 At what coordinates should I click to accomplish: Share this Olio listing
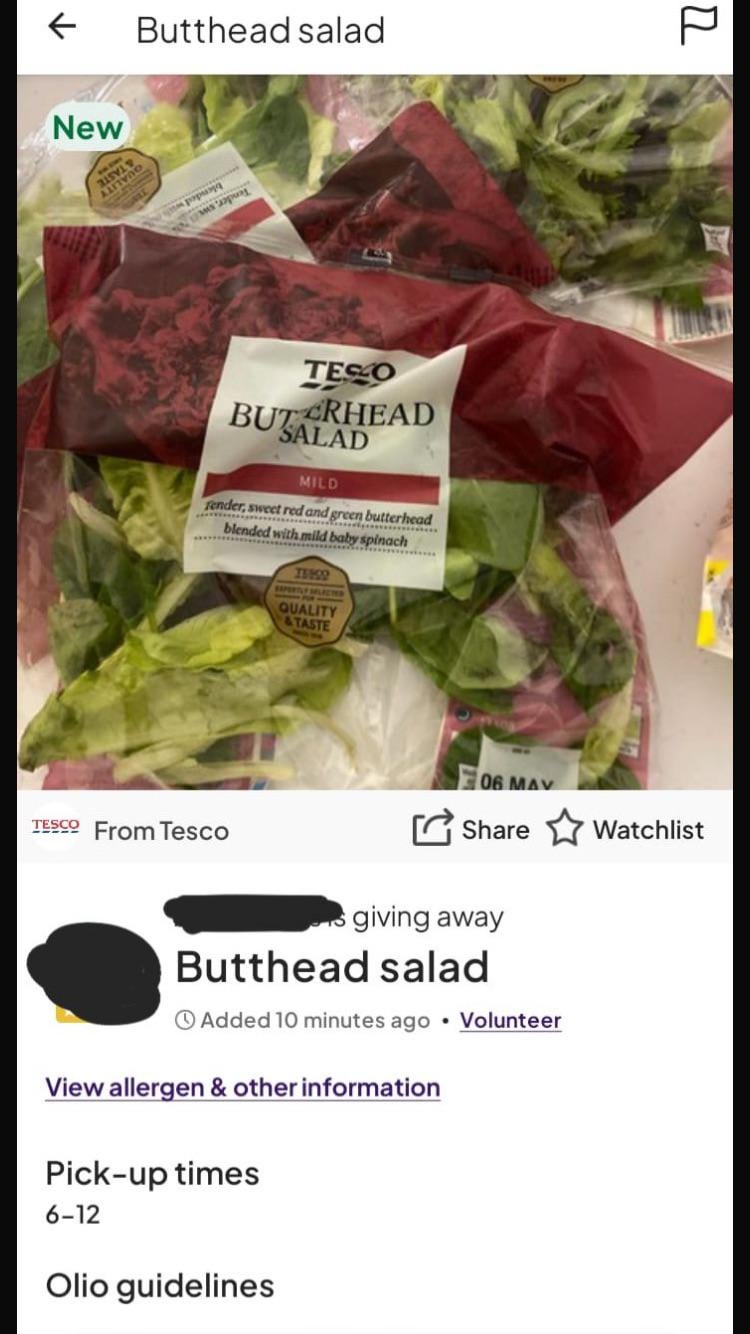(472, 829)
